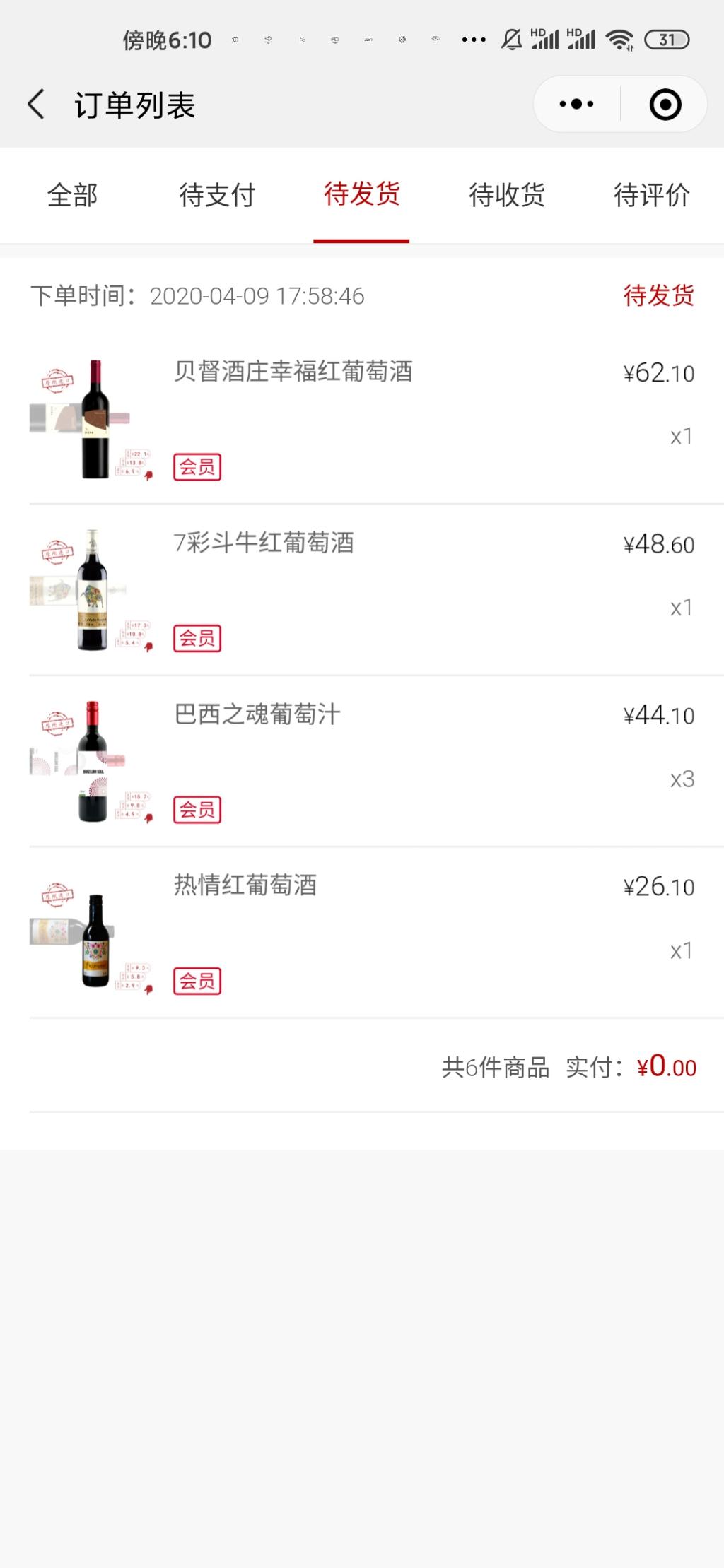This screenshot has width=724, height=1568.
Task: View the 待评价 orders tab
Action: 651,195
